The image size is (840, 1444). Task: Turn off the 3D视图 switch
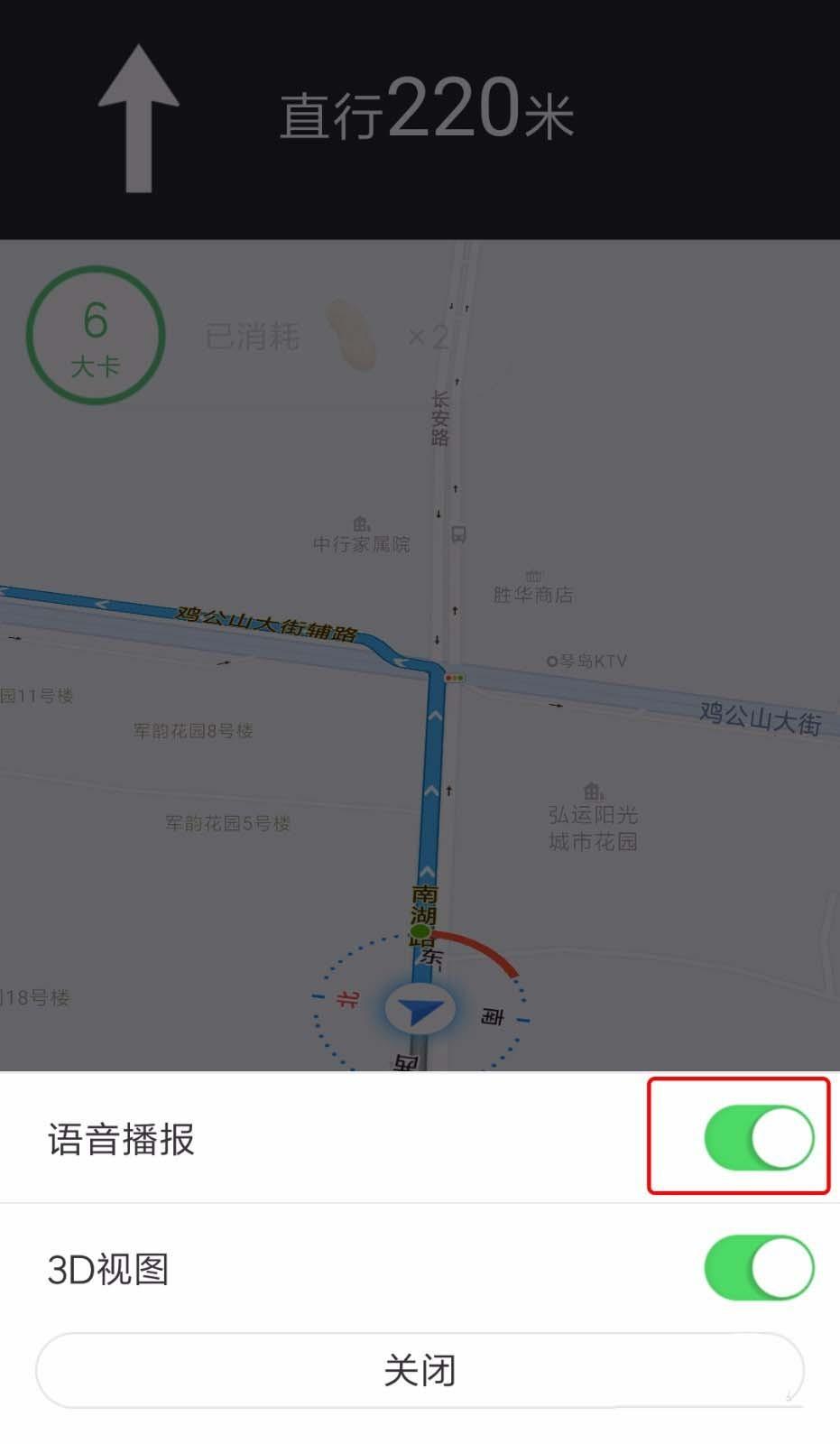point(758,1268)
